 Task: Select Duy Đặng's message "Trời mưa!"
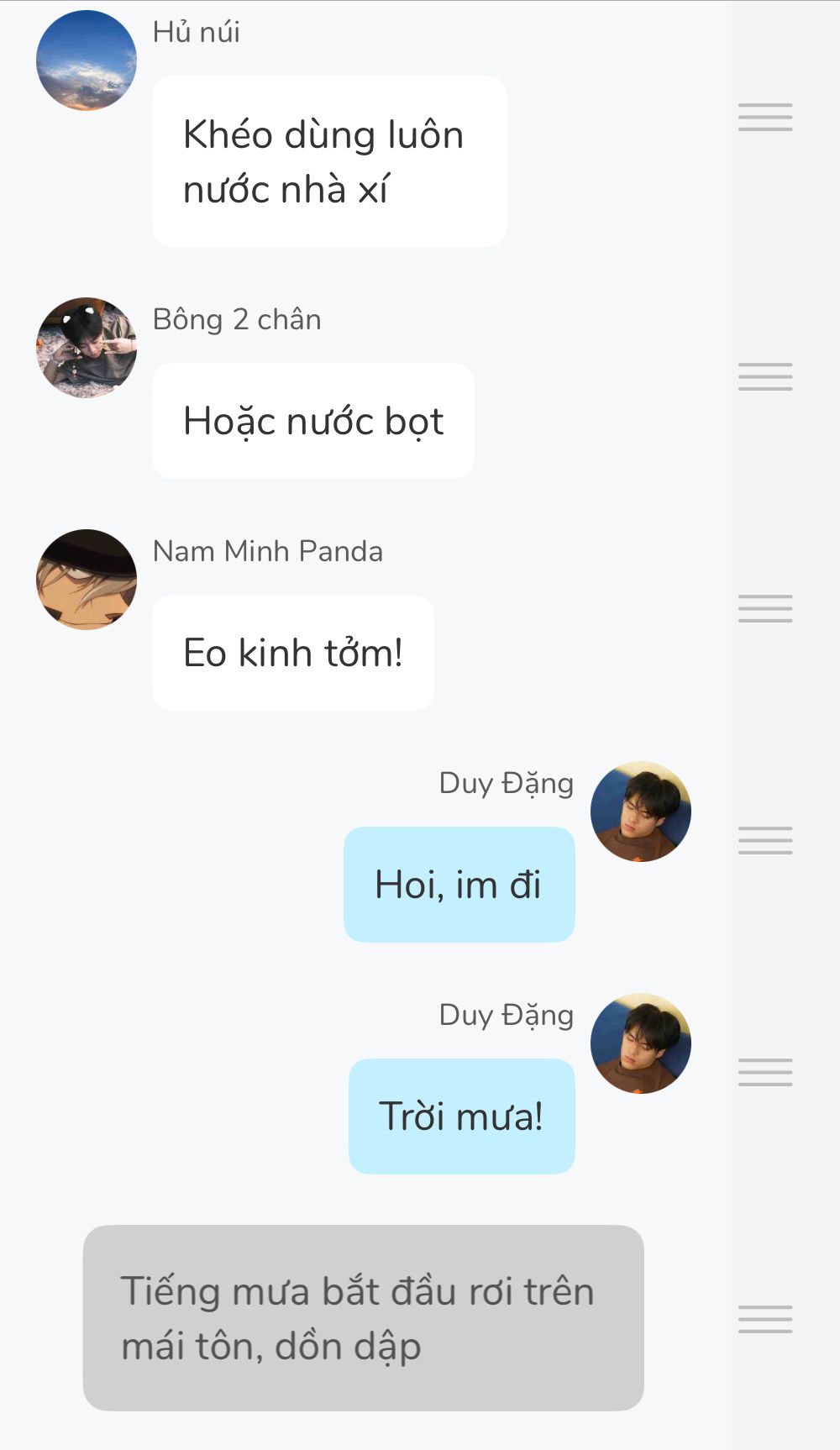tap(461, 1116)
